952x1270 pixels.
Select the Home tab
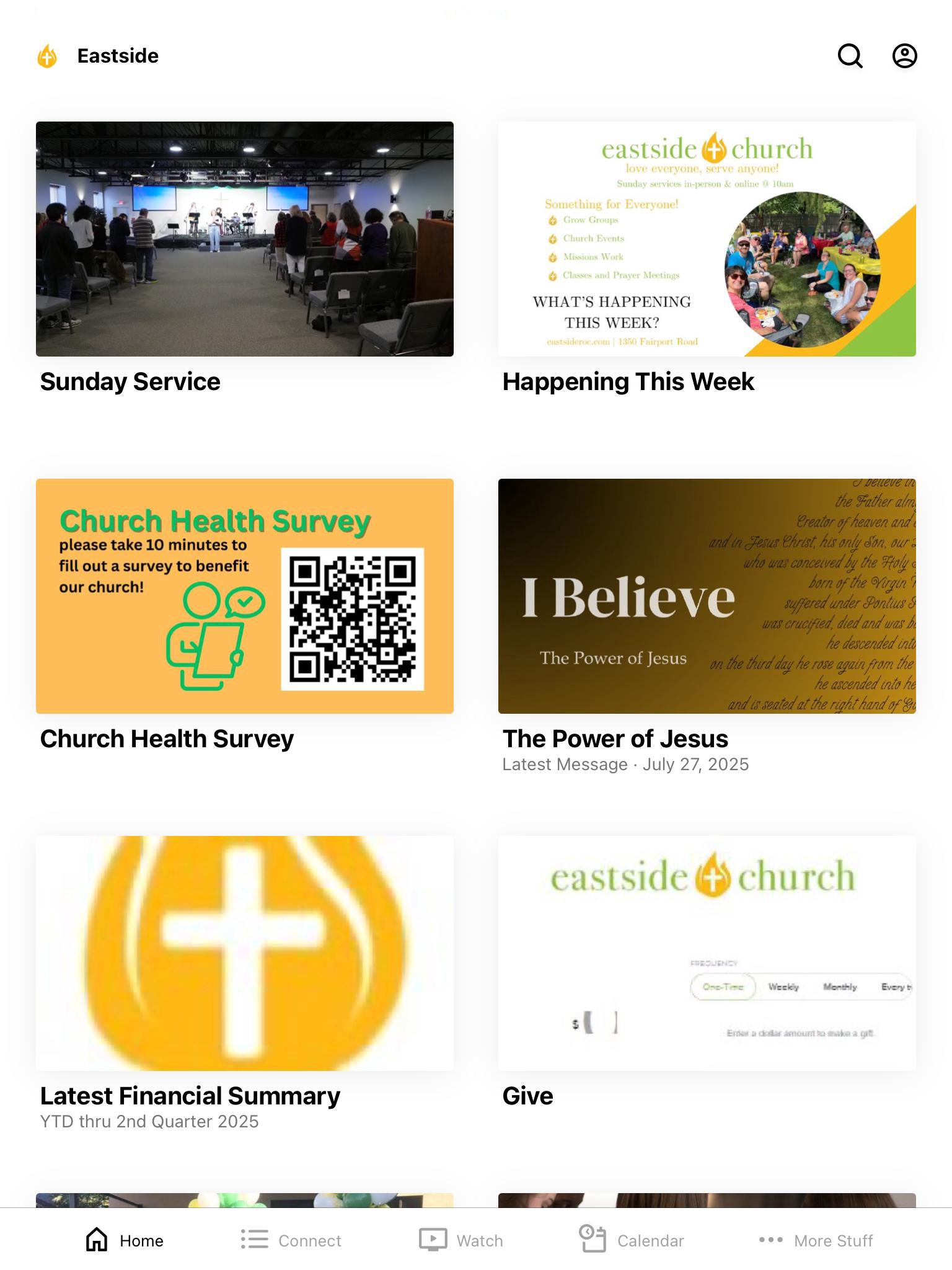coord(125,1240)
